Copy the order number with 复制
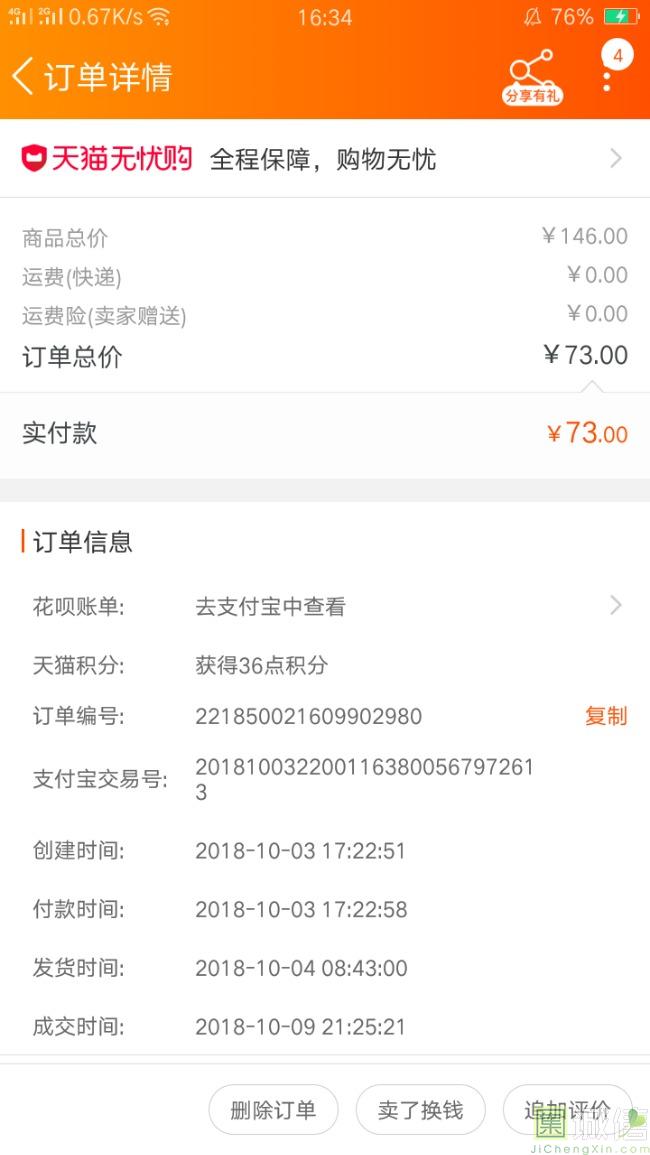The width and height of the screenshot is (650, 1155). tap(606, 716)
